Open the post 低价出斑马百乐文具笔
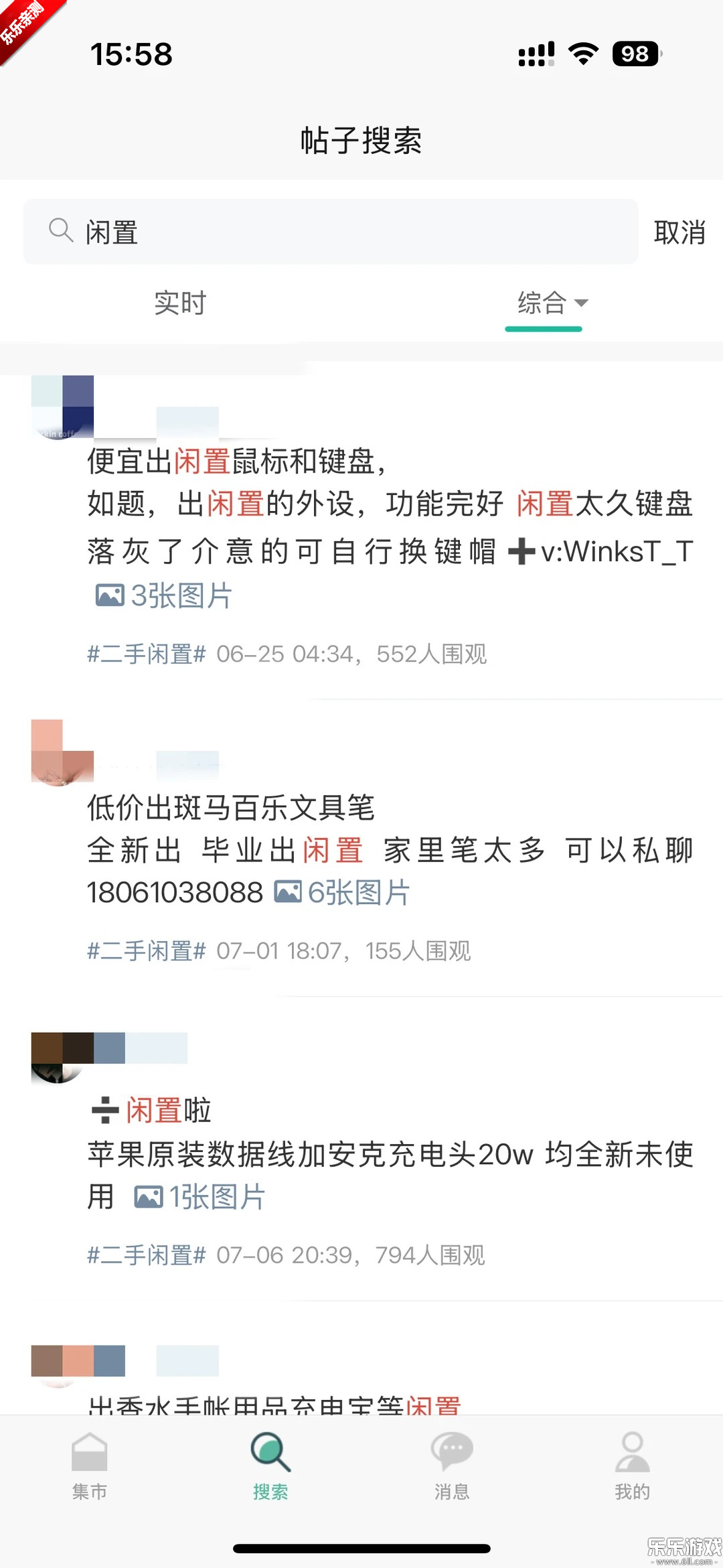The height and width of the screenshot is (1568, 723). (230, 807)
